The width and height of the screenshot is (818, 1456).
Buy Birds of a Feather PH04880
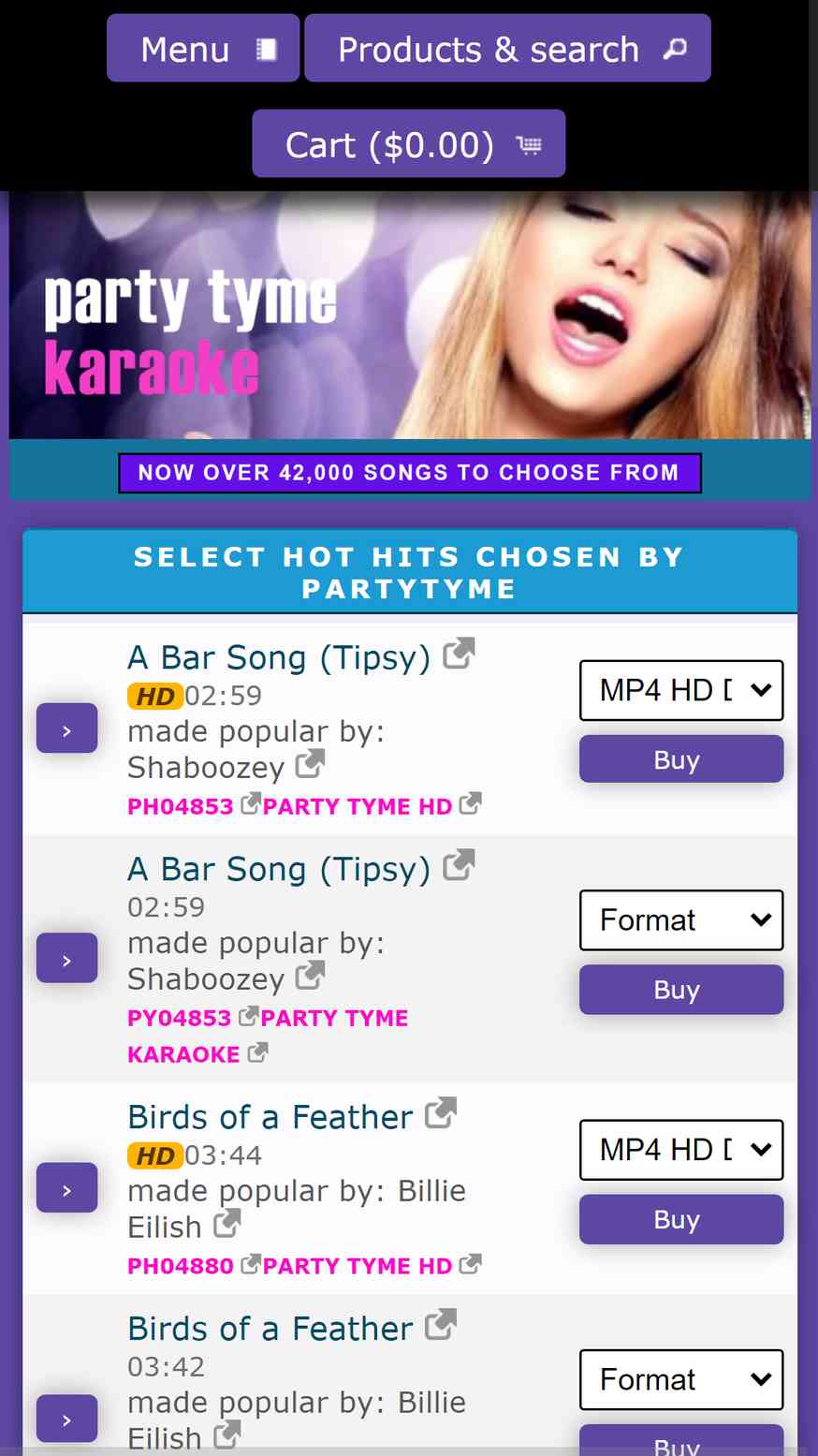(681, 1219)
